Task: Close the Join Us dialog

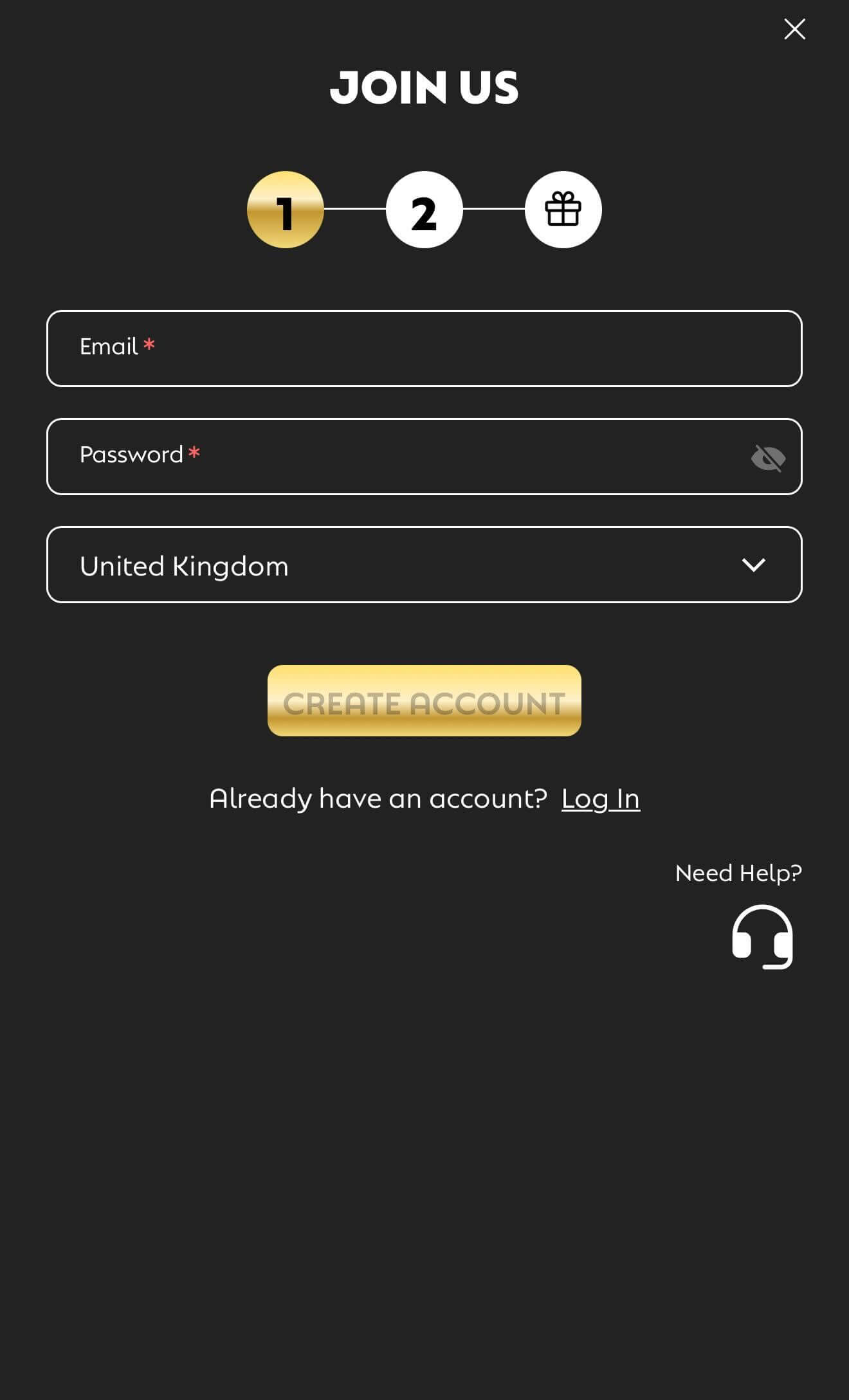Action: (794, 29)
